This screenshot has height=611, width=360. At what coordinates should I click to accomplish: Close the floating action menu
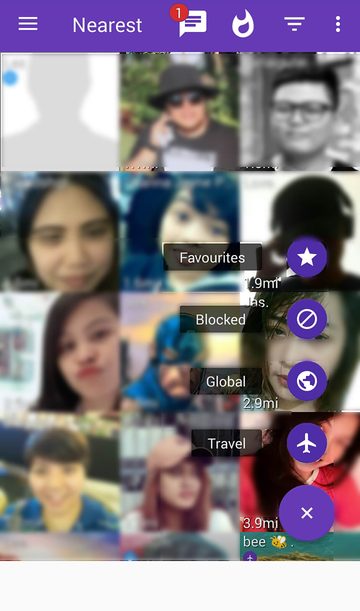(x=307, y=513)
